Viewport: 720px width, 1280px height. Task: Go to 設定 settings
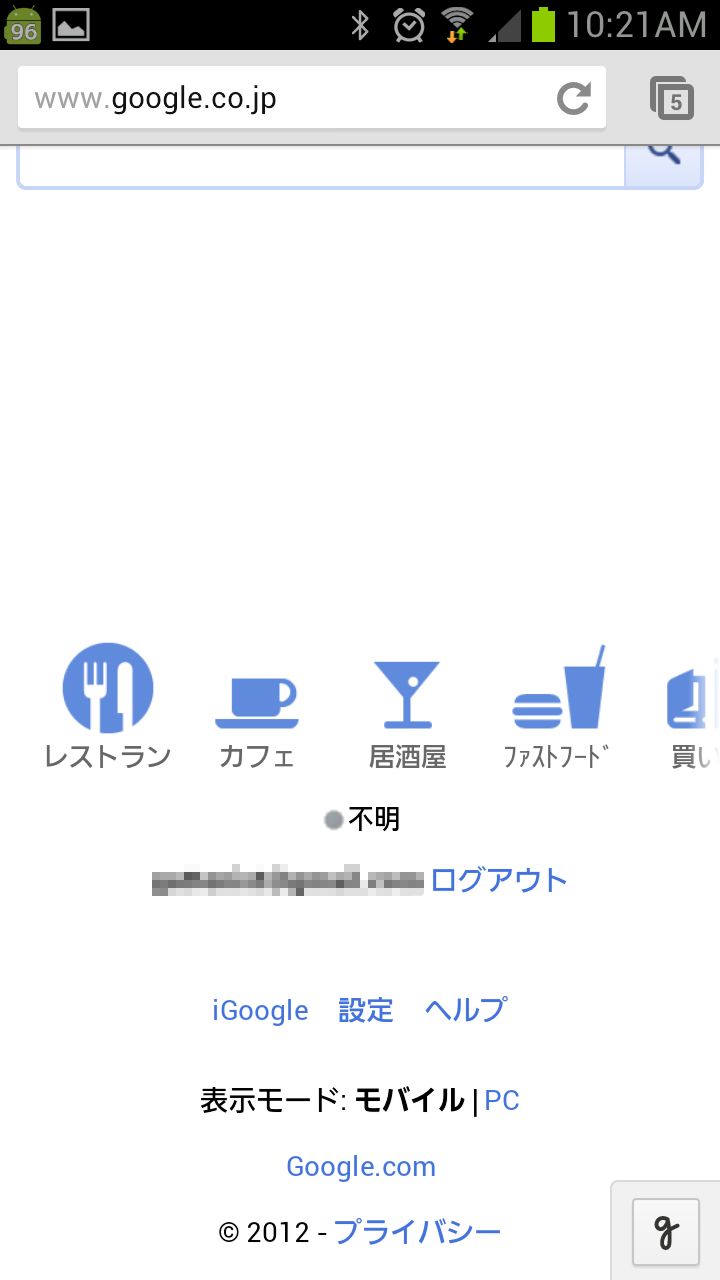[x=366, y=1010]
